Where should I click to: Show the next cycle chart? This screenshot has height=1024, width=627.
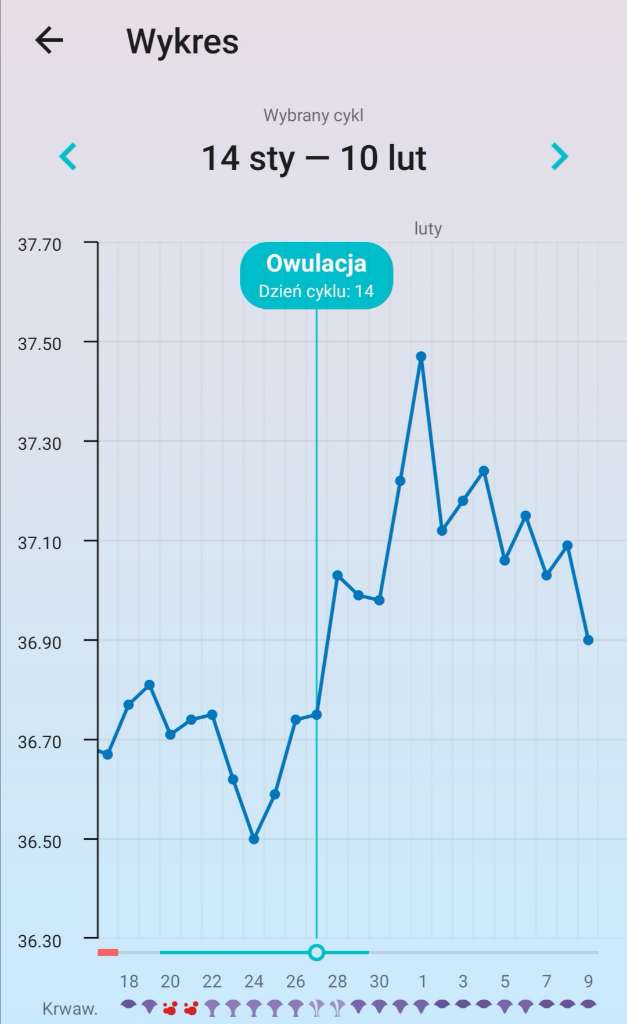click(x=559, y=156)
